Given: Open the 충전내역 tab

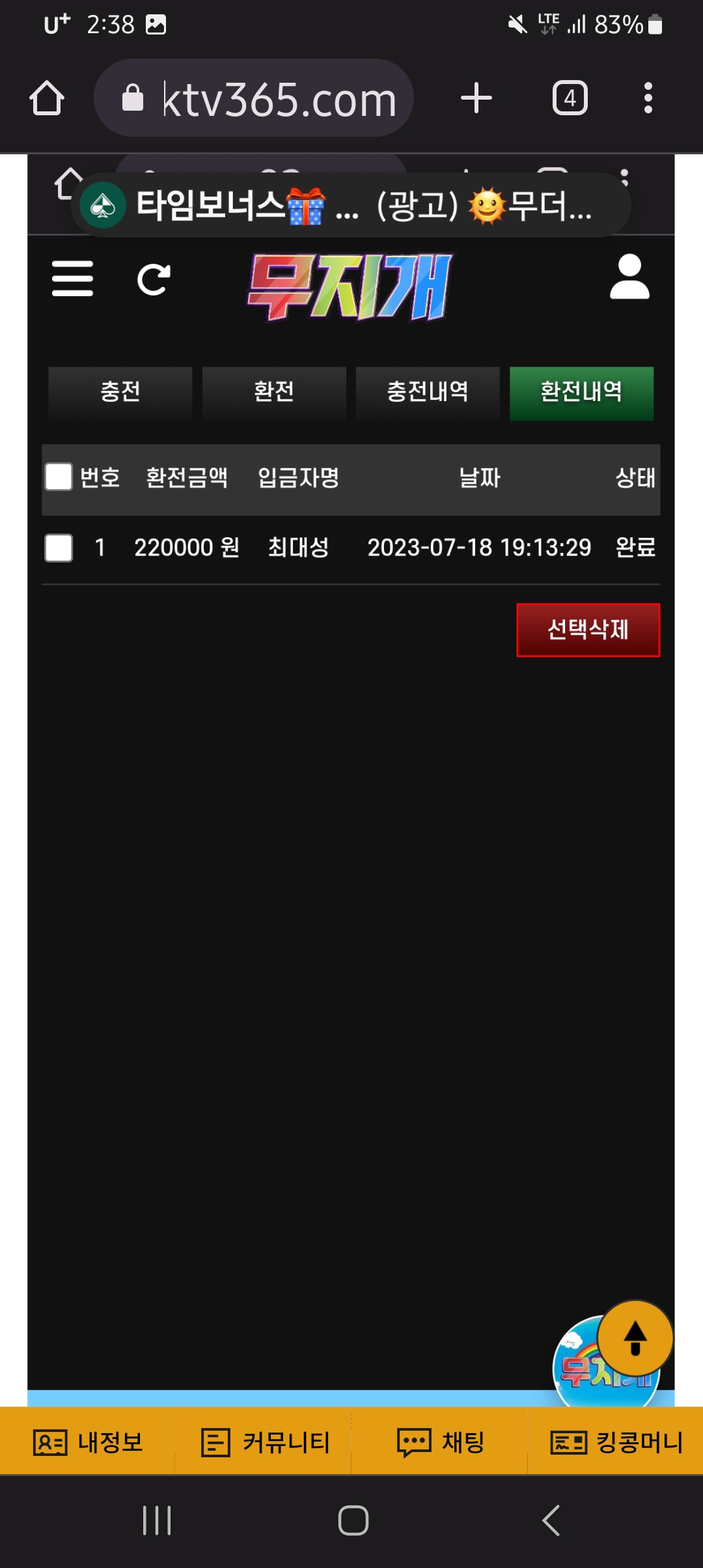Looking at the screenshot, I should (x=428, y=393).
